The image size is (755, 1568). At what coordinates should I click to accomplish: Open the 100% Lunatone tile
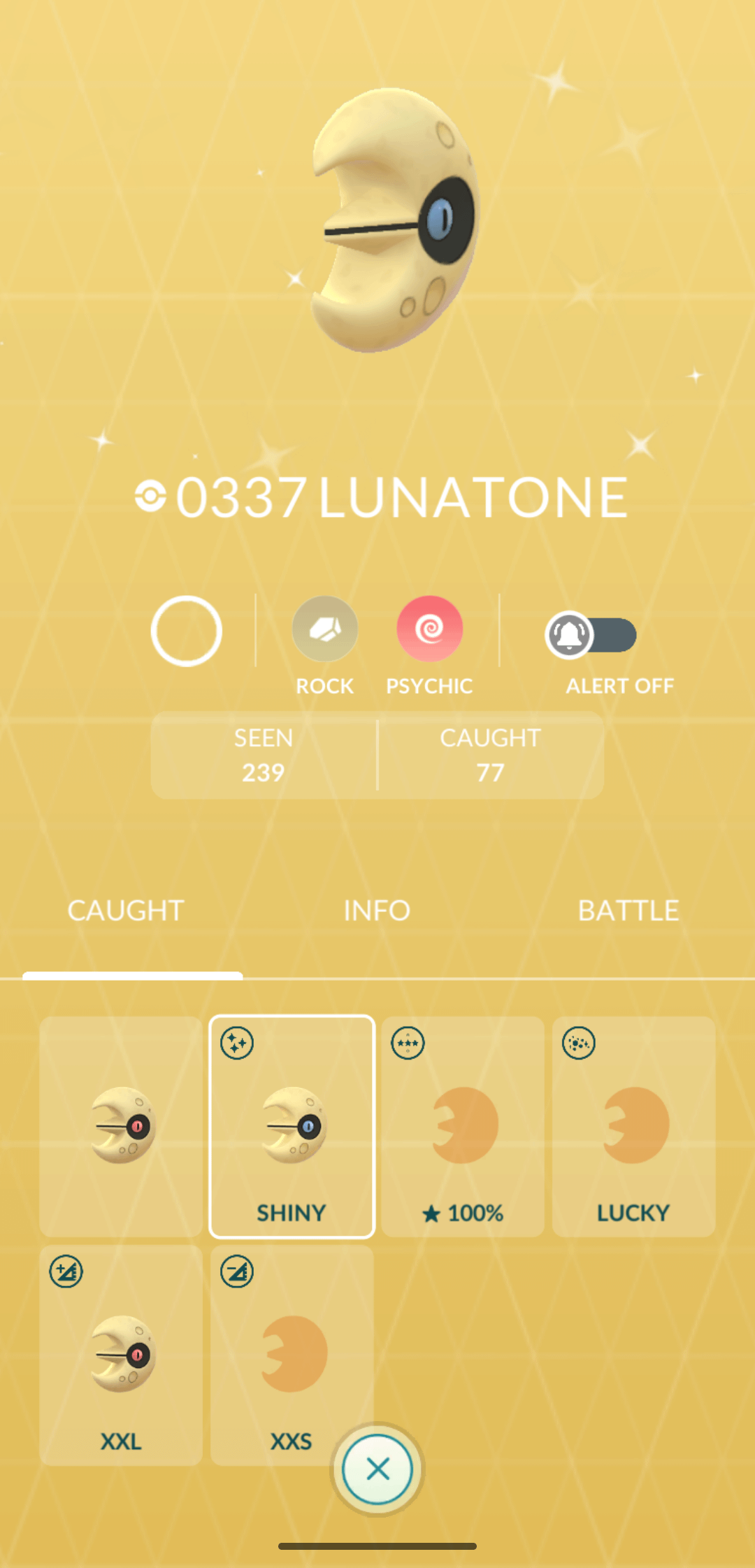pos(463,1126)
